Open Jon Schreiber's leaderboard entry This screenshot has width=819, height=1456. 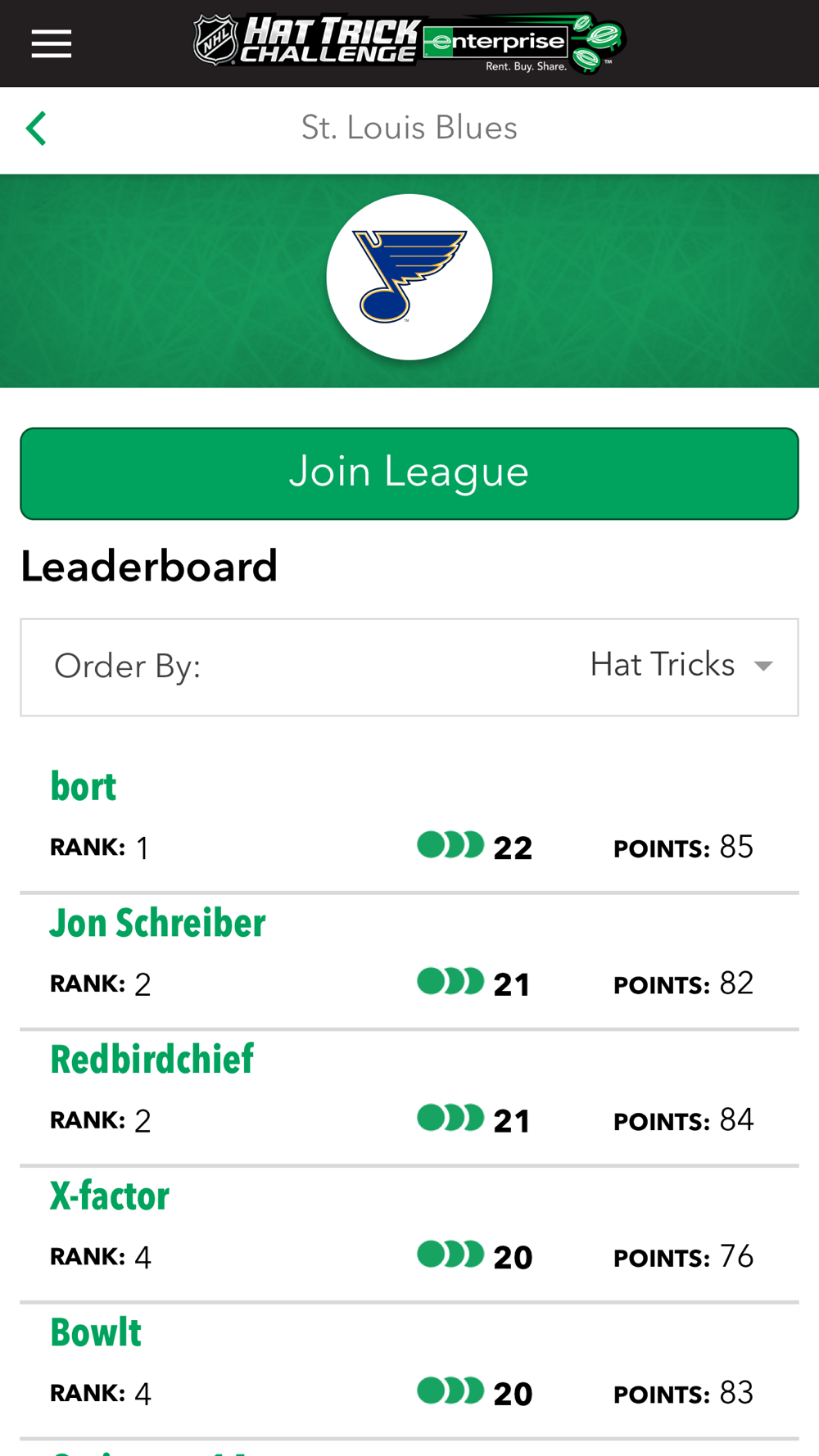coord(409,961)
